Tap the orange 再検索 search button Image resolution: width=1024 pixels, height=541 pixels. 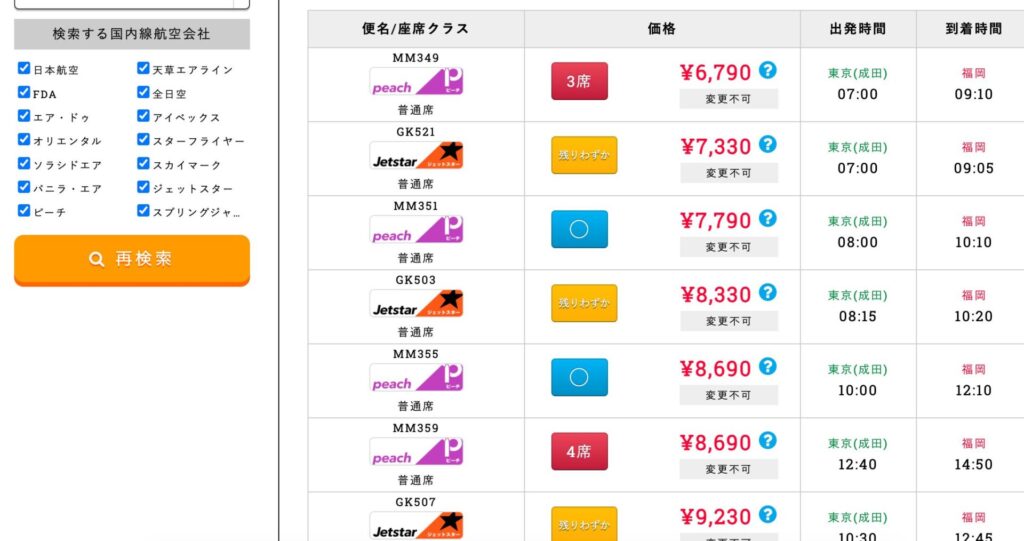131,259
